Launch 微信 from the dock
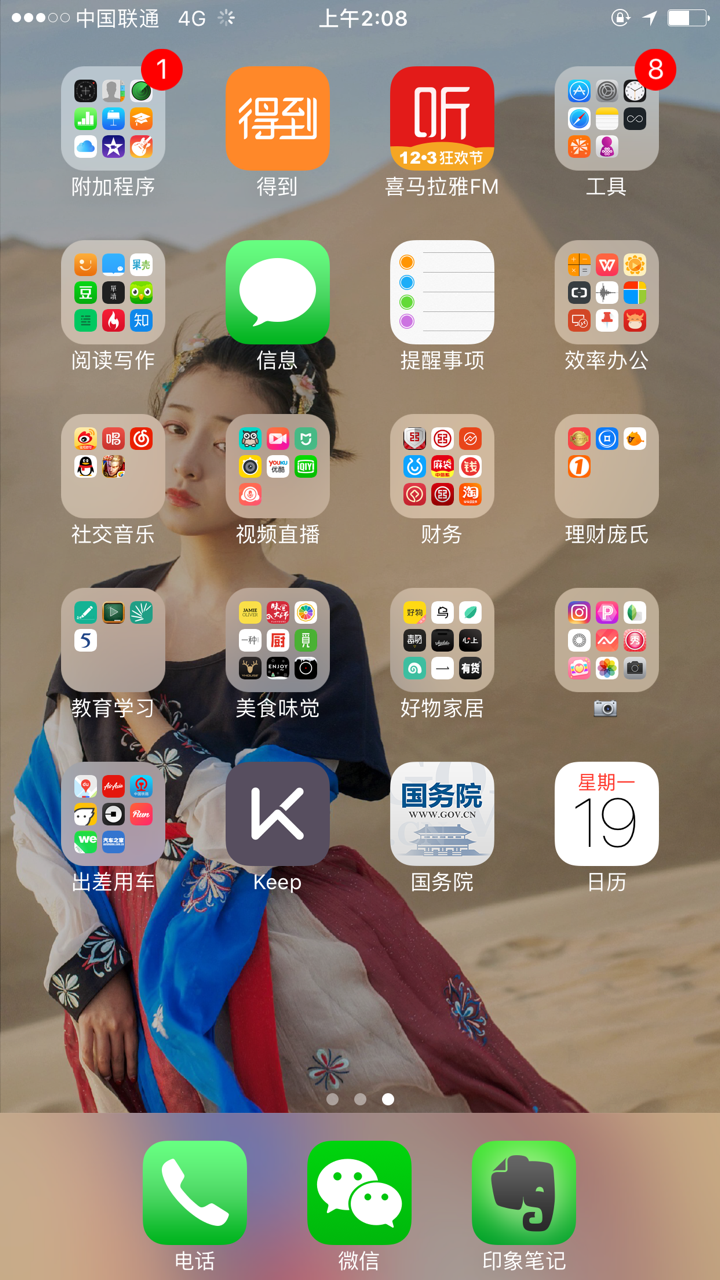The width and height of the screenshot is (720, 1280). 359,1193
